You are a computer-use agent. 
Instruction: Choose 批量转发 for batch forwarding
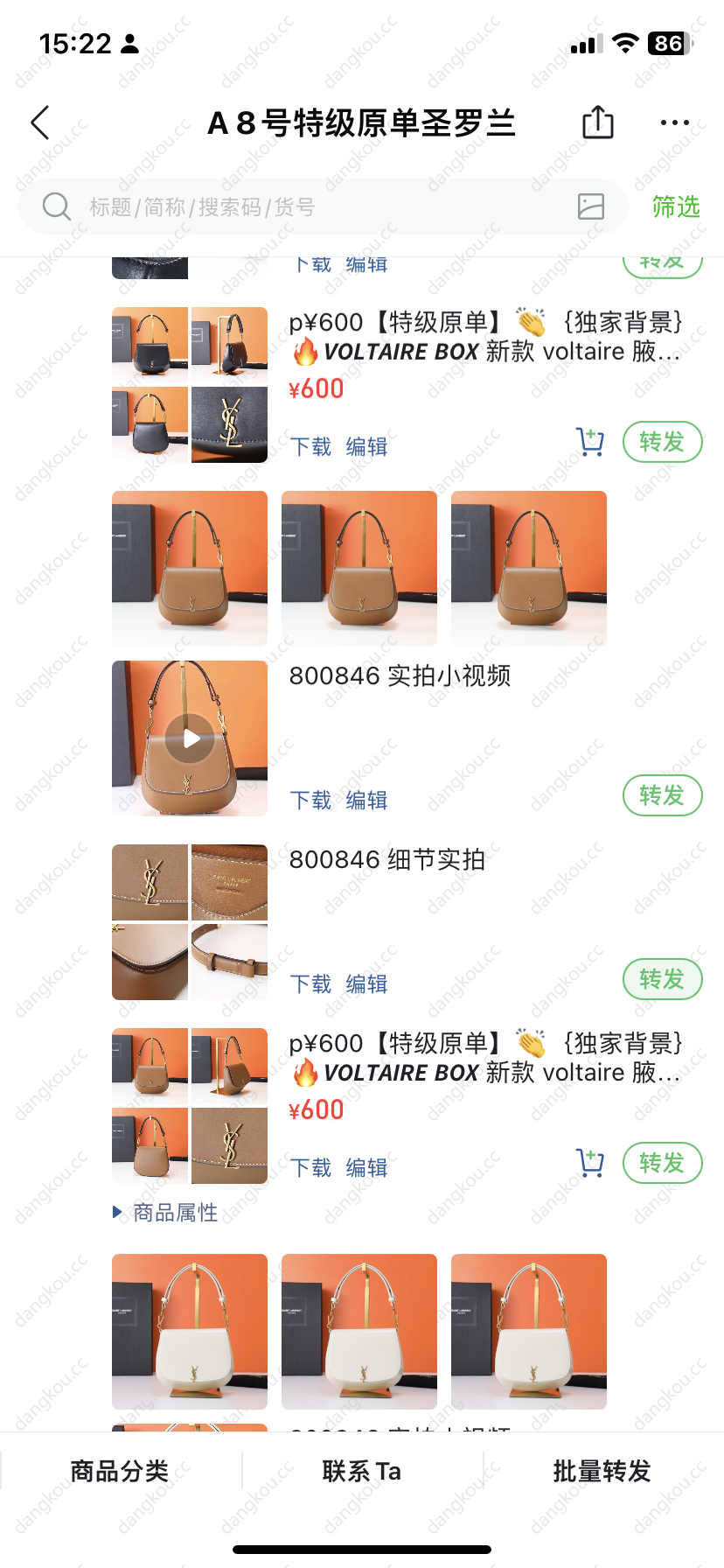coord(602,1471)
